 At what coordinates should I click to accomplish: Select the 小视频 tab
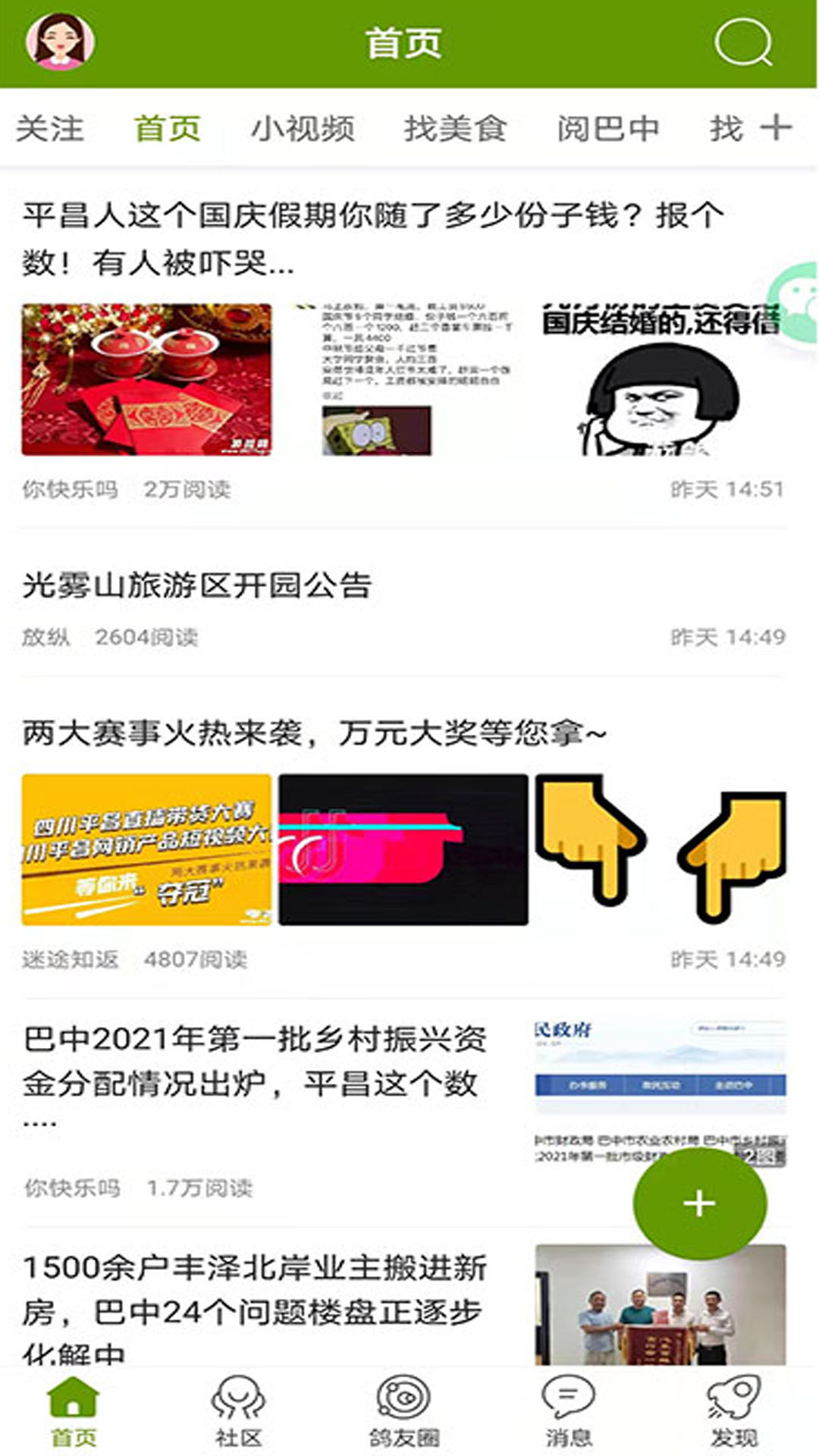(x=303, y=128)
